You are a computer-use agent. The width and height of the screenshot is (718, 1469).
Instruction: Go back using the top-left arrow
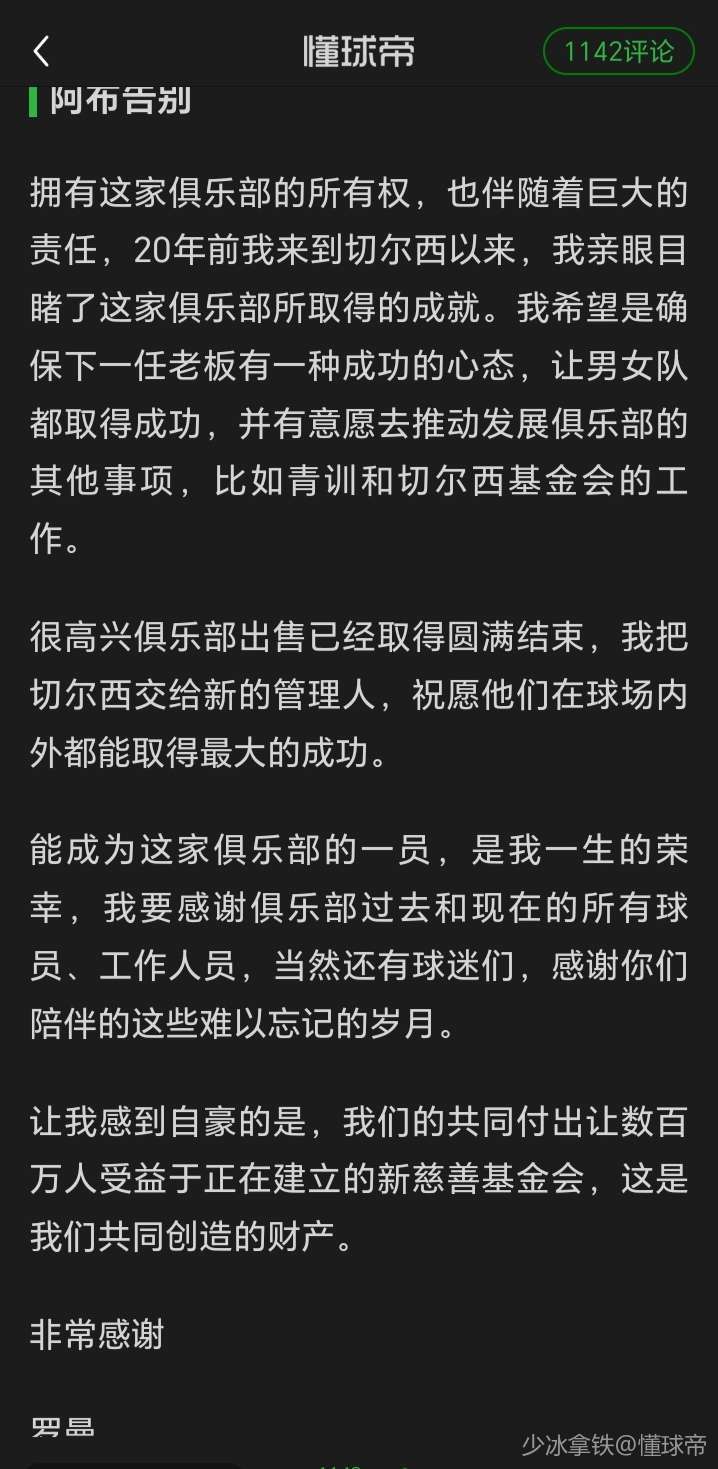(x=41, y=51)
